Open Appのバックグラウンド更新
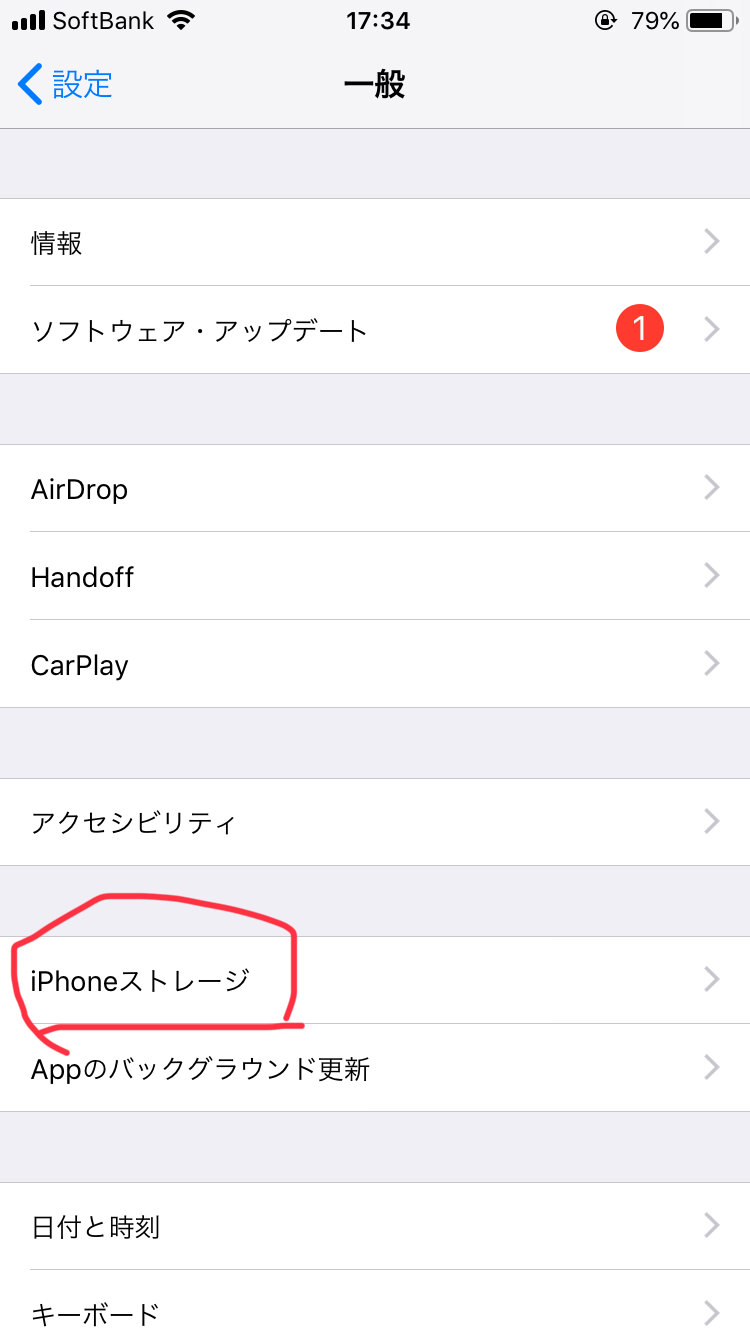Screen dimensions: 750x1334 click(x=375, y=1069)
